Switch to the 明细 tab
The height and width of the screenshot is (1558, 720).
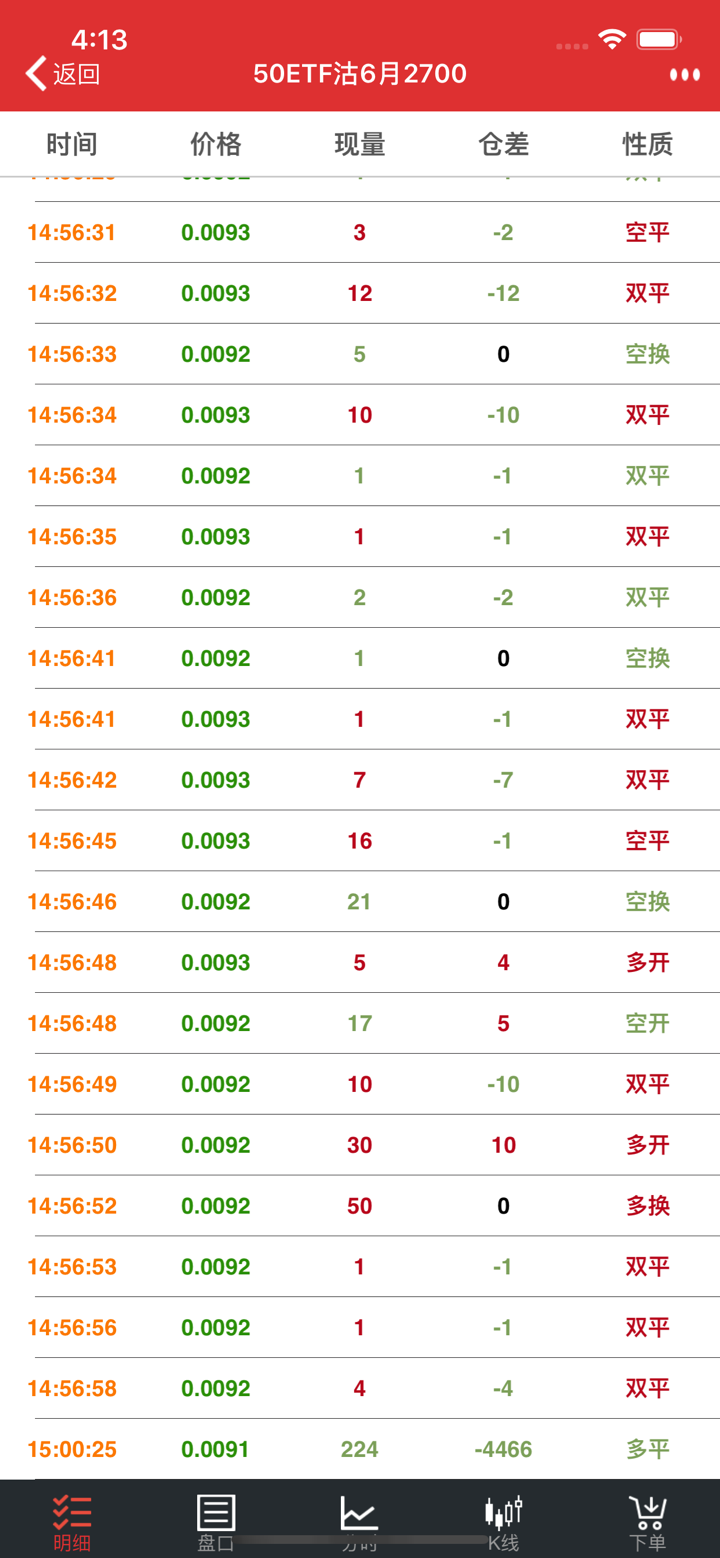(72, 1522)
